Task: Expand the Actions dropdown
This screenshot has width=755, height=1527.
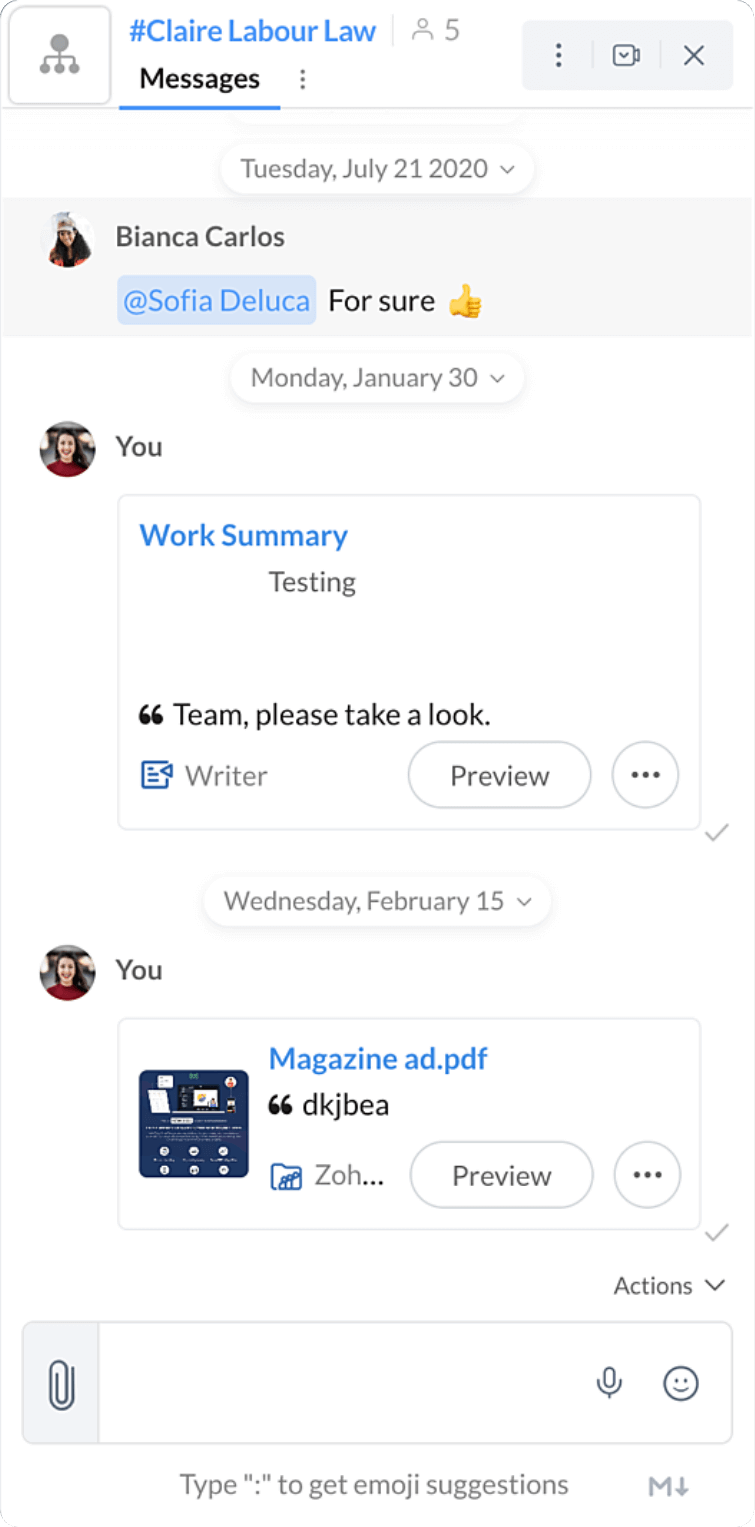Action: (x=669, y=1286)
